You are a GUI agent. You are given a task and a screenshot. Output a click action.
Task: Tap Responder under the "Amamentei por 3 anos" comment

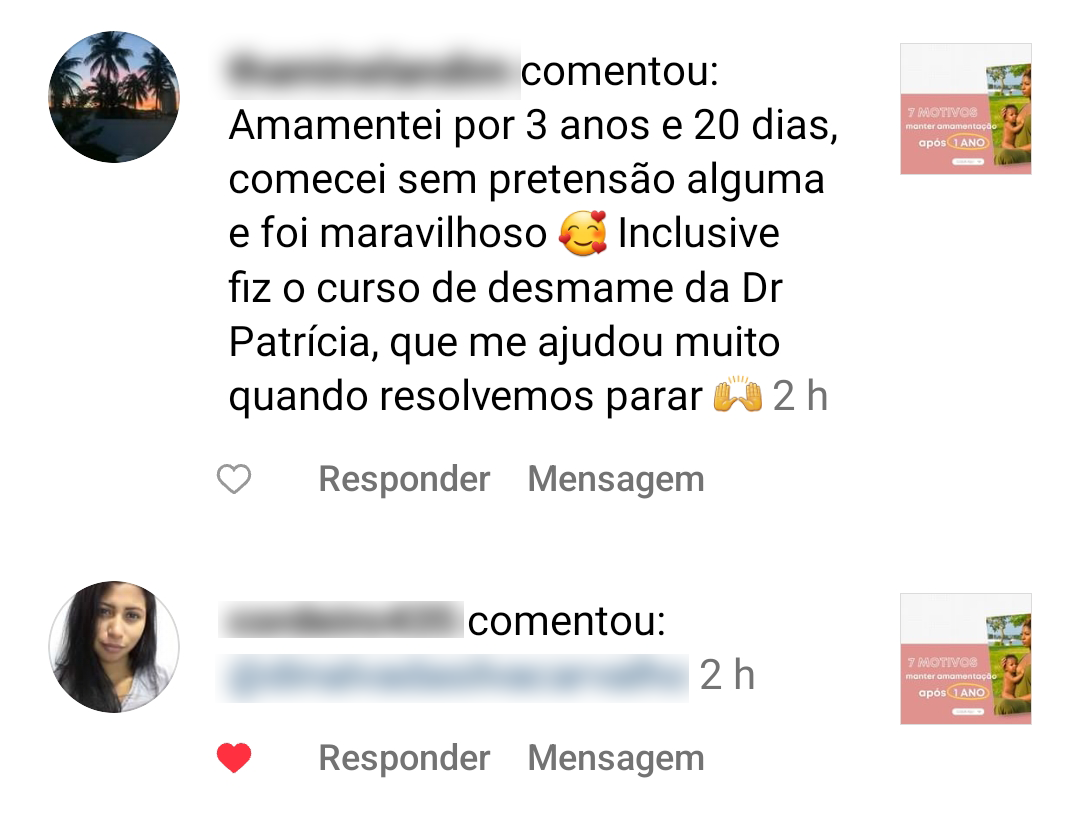[x=404, y=480]
